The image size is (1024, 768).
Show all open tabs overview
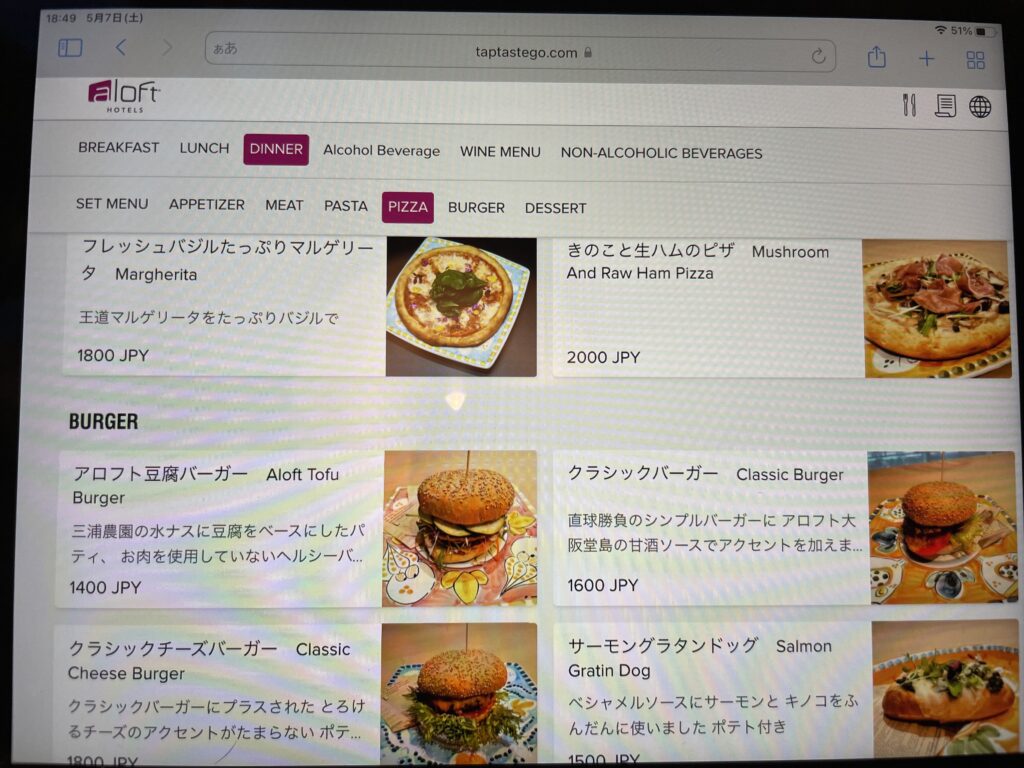(975, 60)
